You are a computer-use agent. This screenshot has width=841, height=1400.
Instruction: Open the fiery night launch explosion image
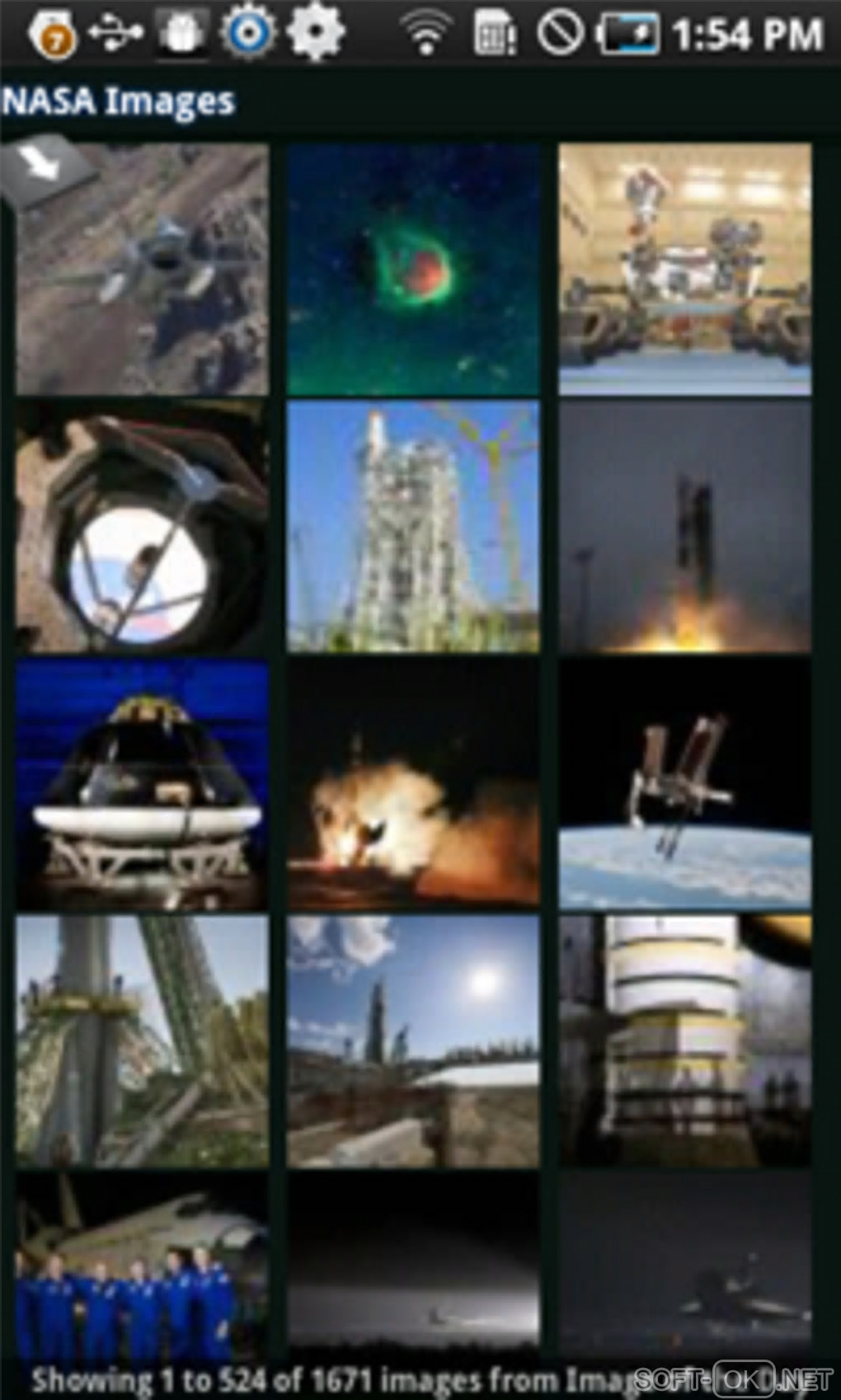point(413,785)
